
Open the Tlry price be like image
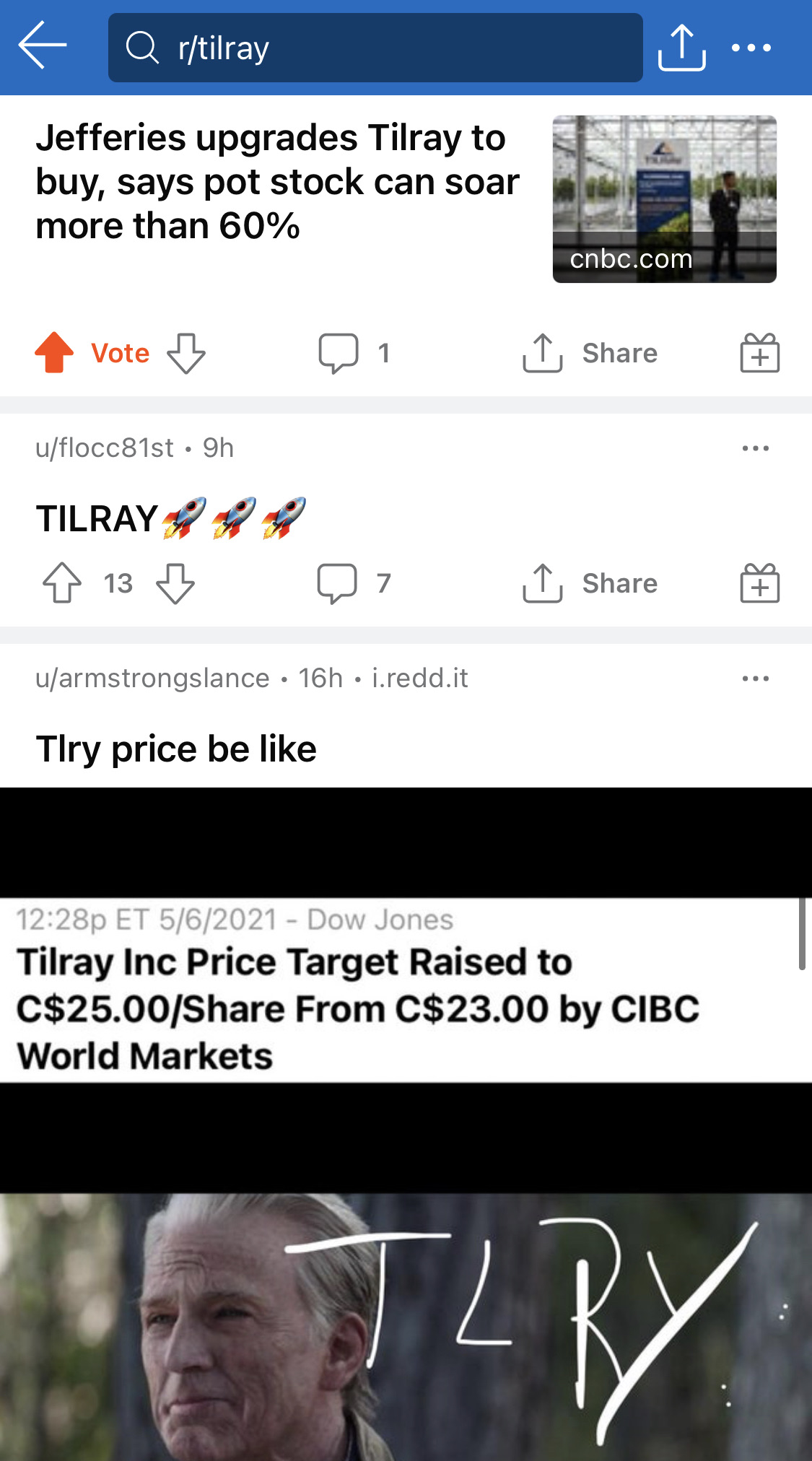coord(406,1155)
